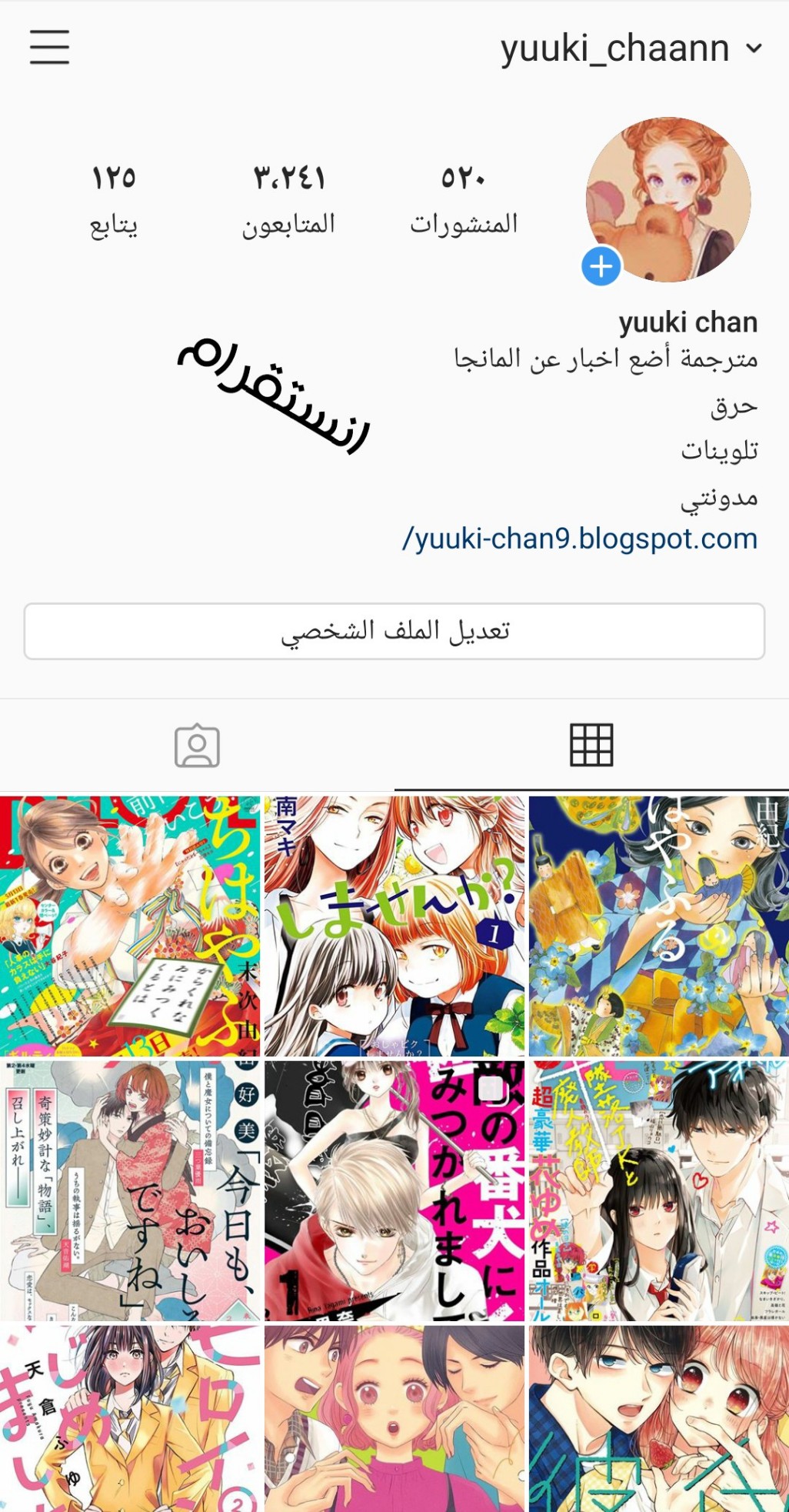Open the blue floral kimono cover post
This screenshot has width=789, height=1512.
coord(658,926)
